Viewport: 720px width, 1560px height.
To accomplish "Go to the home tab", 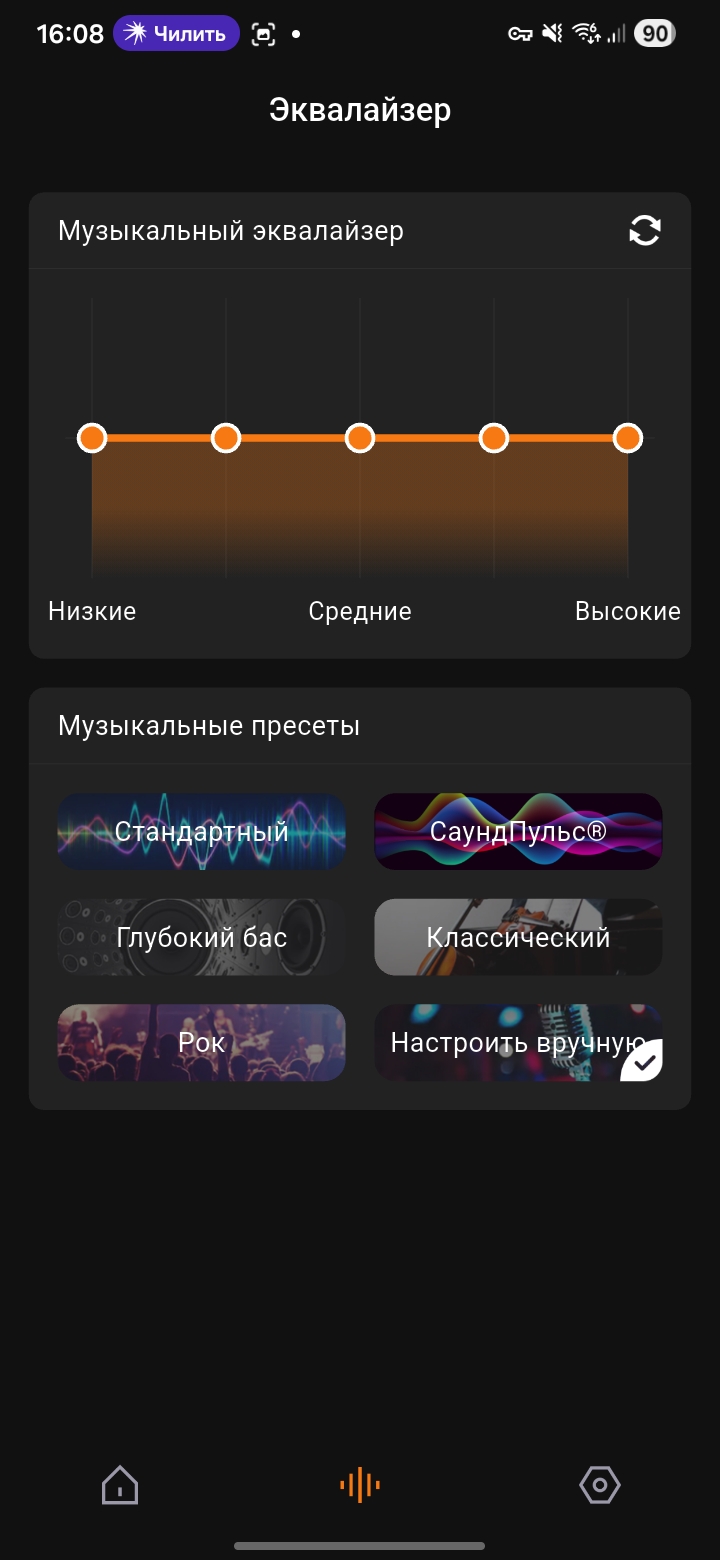I will [120, 1485].
